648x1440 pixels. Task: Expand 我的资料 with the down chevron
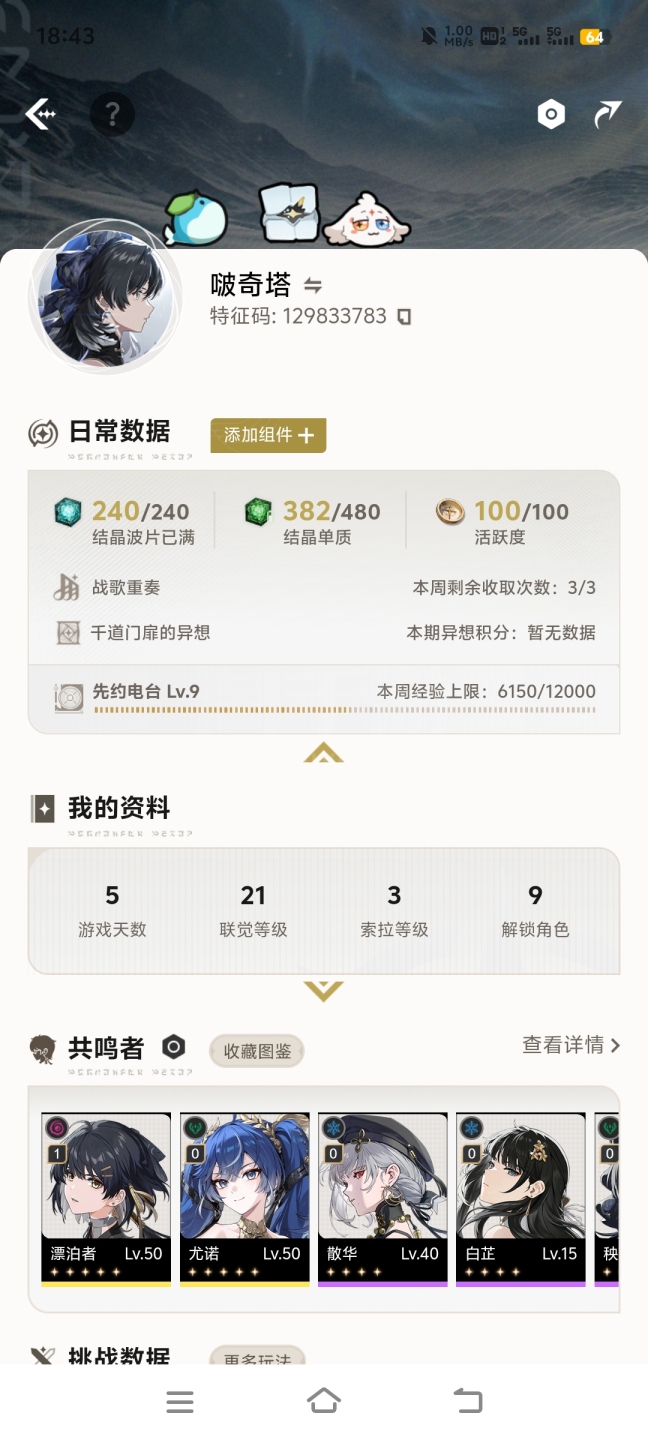(323, 991)
